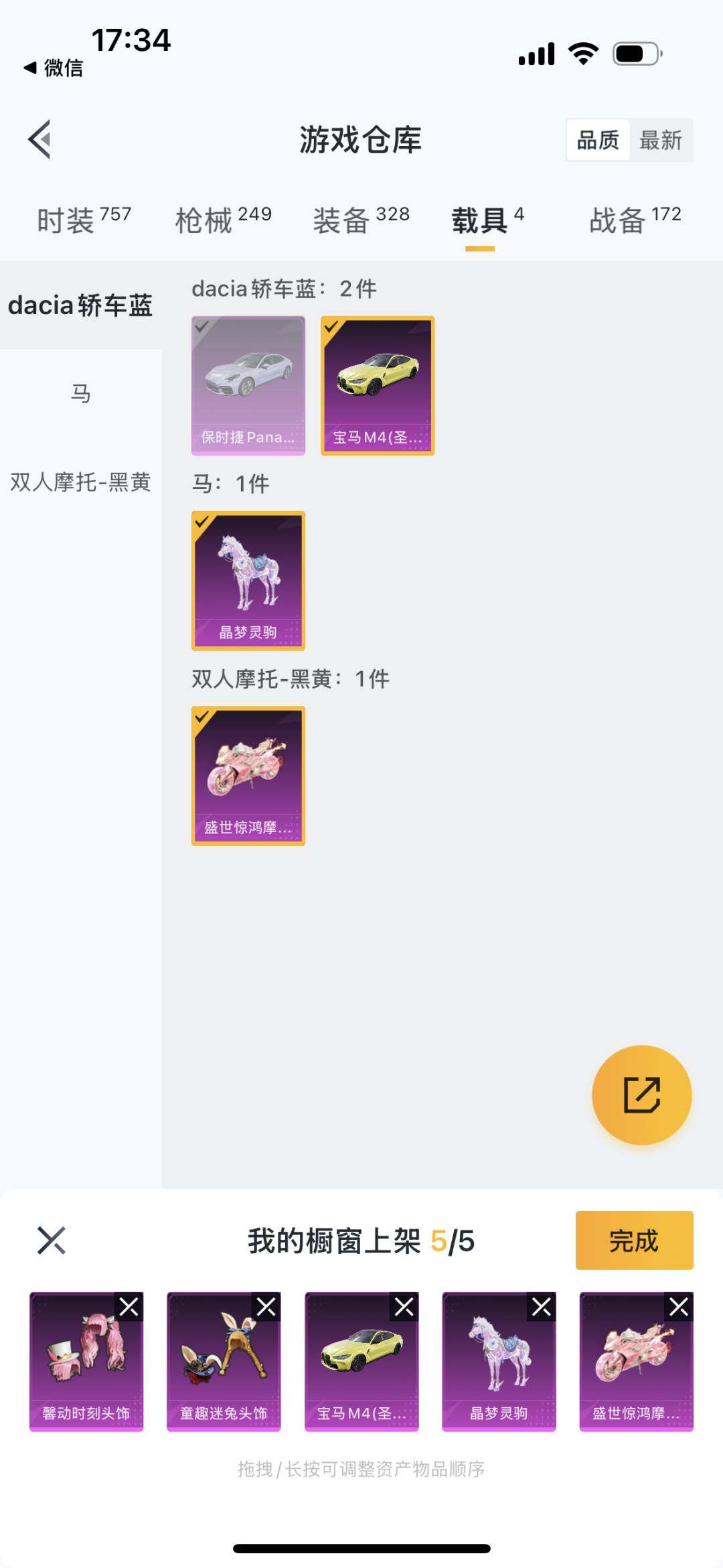Sort items by 最新
This screenshot has height=1568, width=723.
(661, 141)
